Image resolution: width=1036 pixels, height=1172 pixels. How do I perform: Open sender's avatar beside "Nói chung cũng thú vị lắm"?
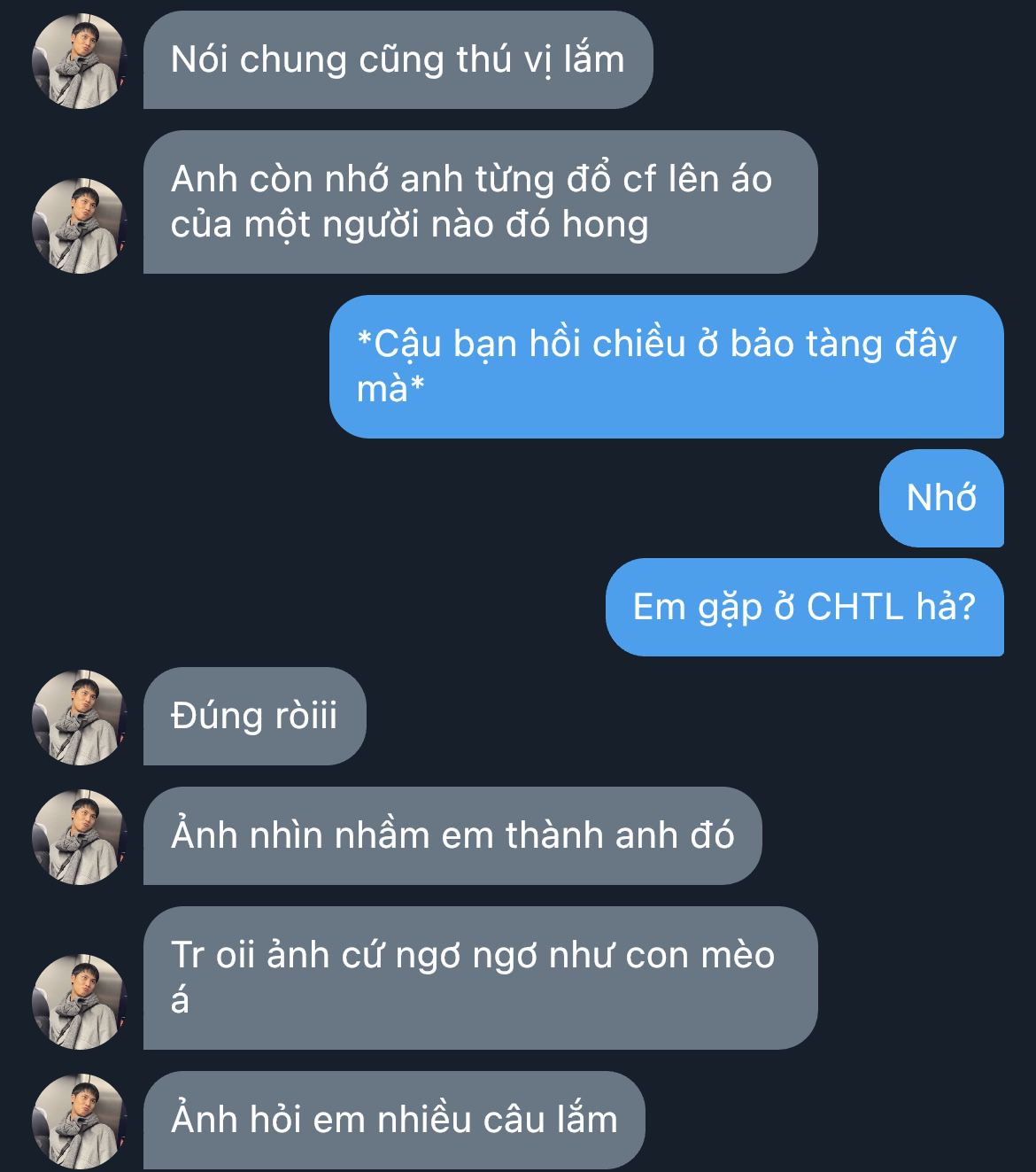click(79, 61)
